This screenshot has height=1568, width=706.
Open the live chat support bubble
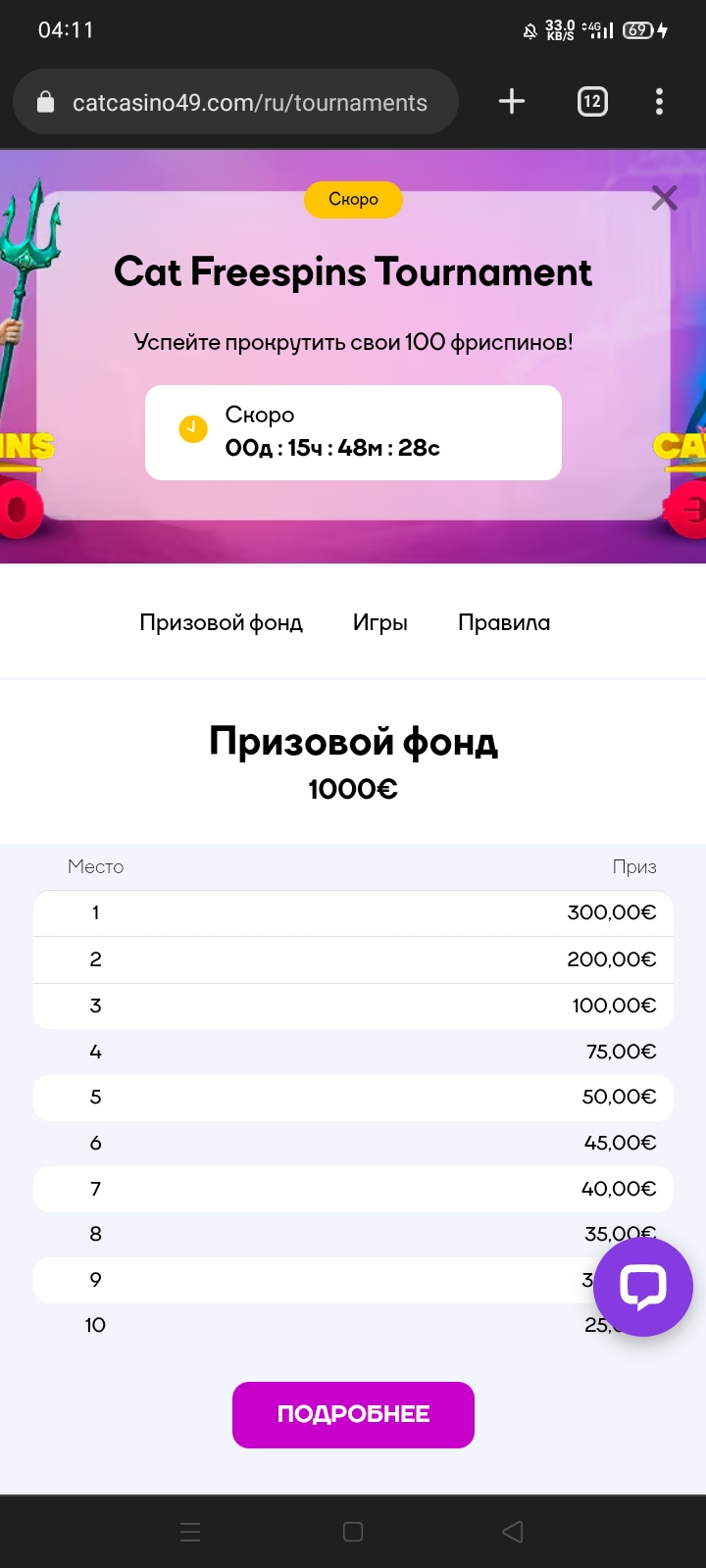tap(643, 1287)
